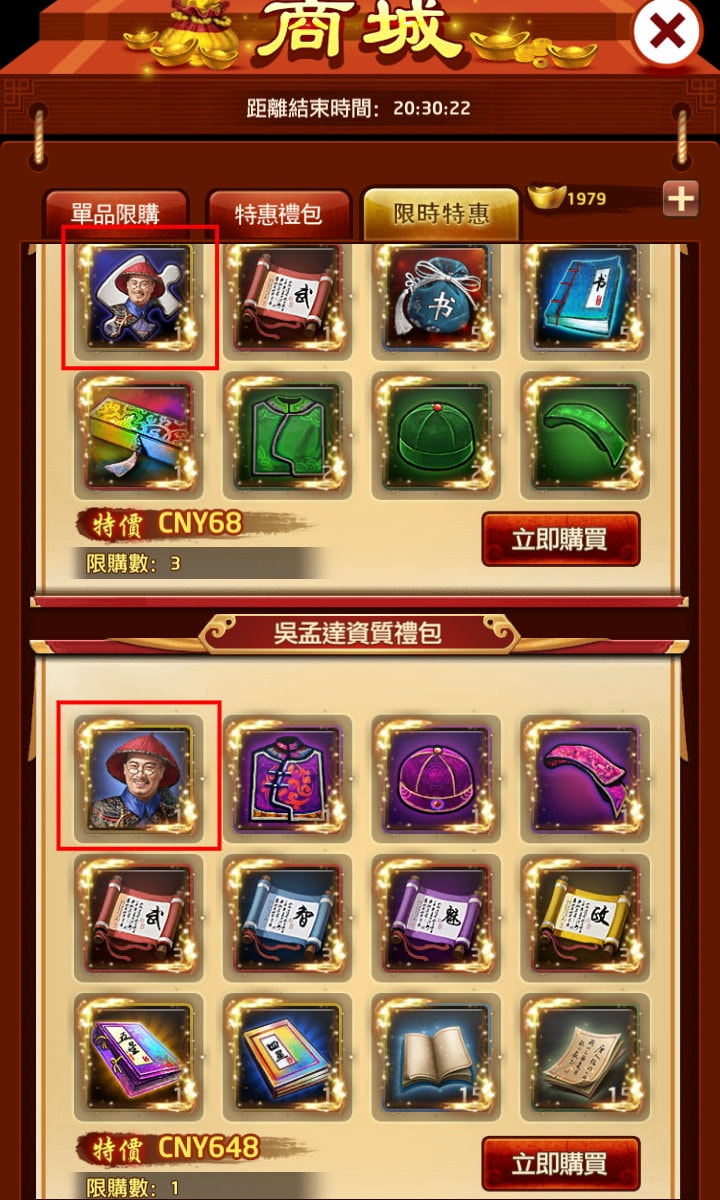This screenshot has width=720, height=1200.
Task: View the character puzzle piece item
Action: point(140,297)
